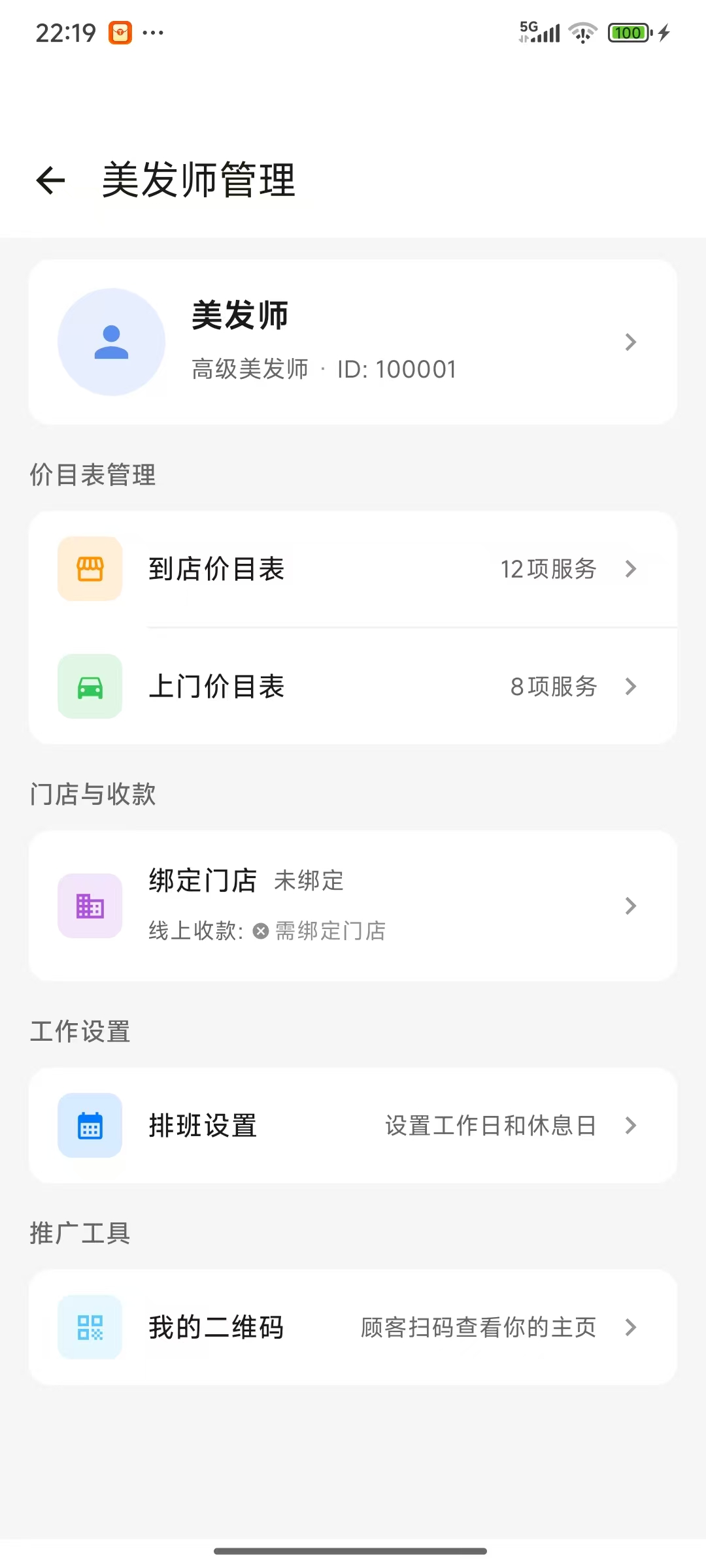Select the QR code icon for 我的二维码

click(x=90, y=1327)
